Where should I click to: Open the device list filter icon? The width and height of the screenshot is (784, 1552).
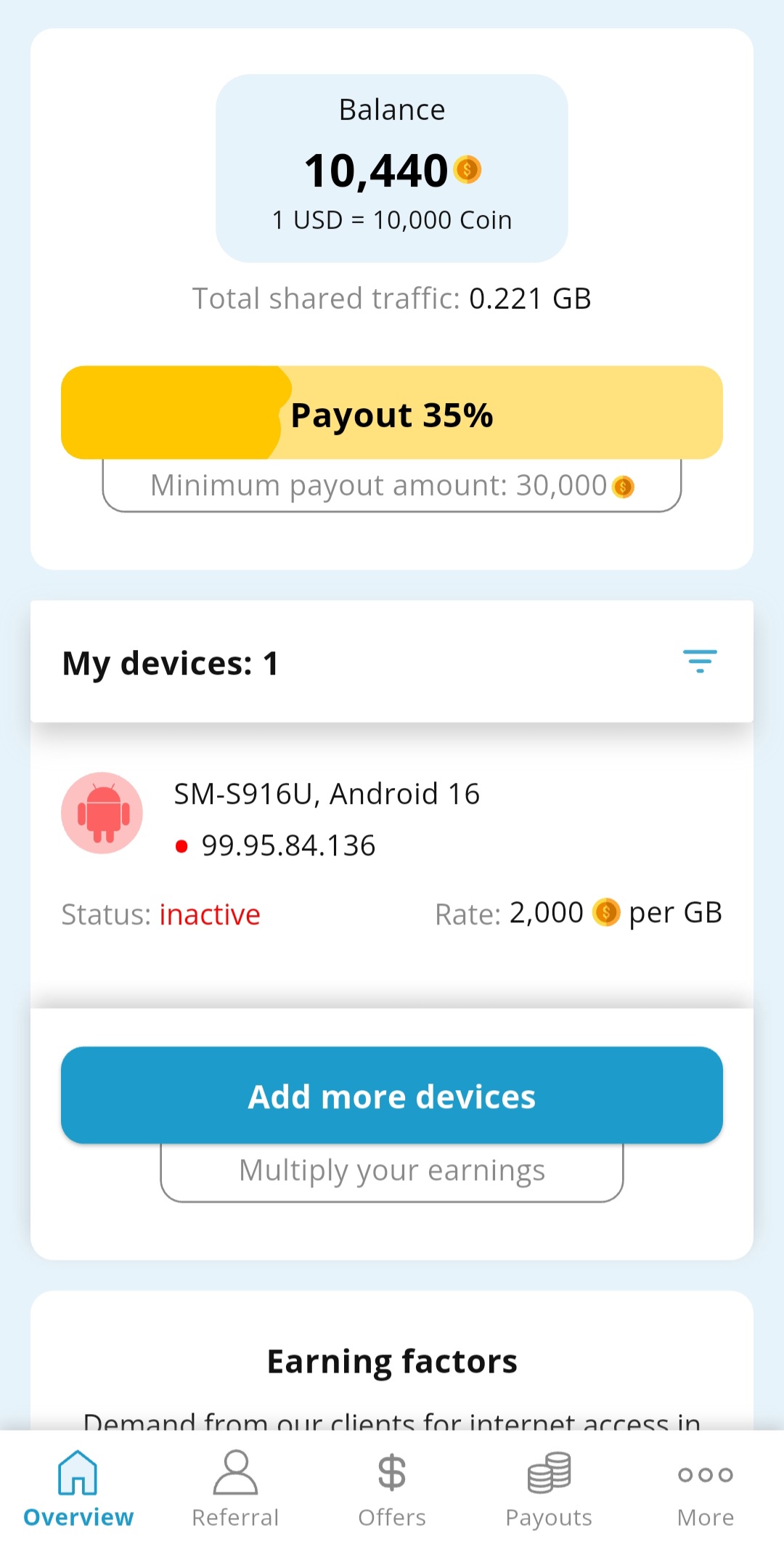(x=699, y=662)
